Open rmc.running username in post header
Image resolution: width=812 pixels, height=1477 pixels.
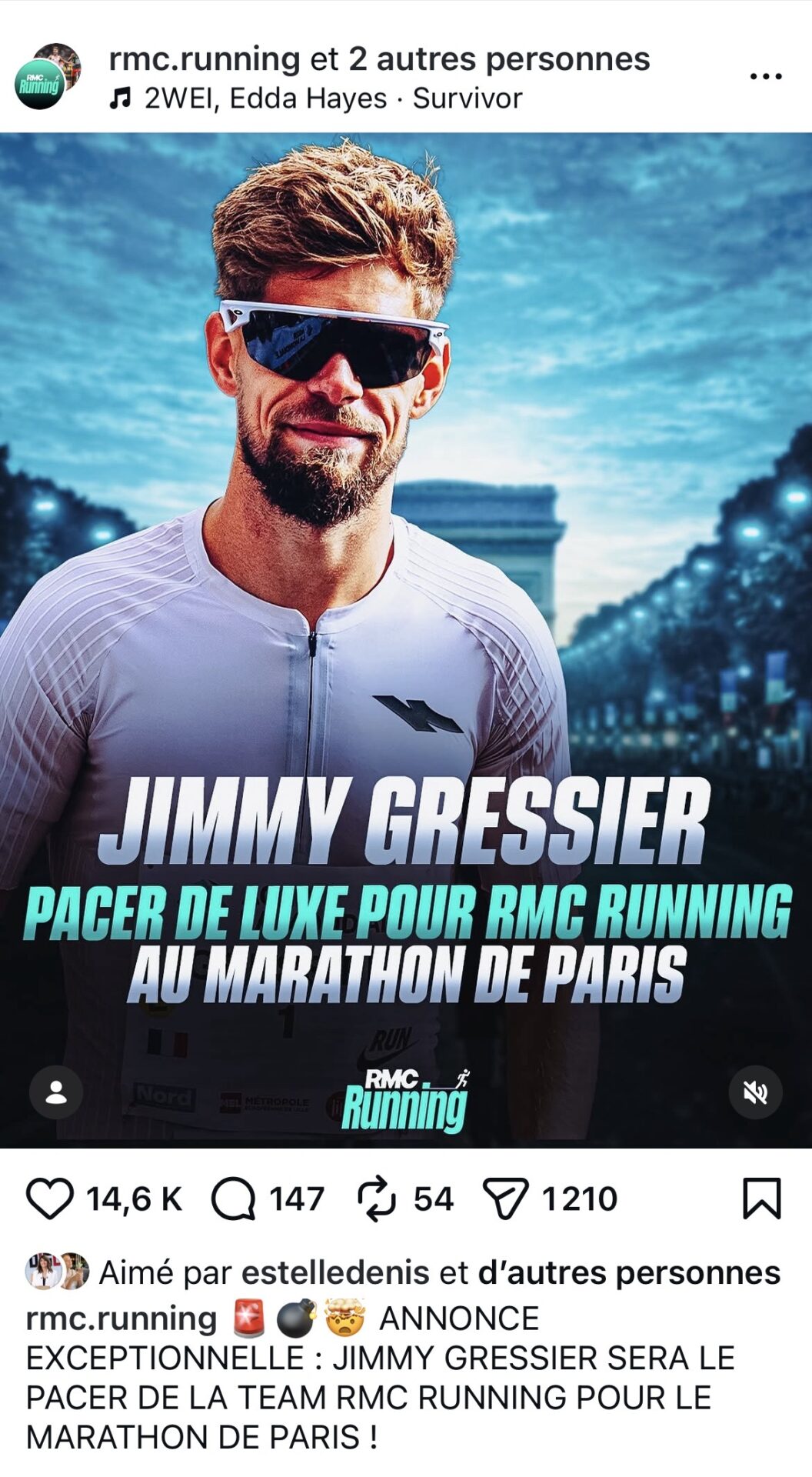(x=204, y=59)
